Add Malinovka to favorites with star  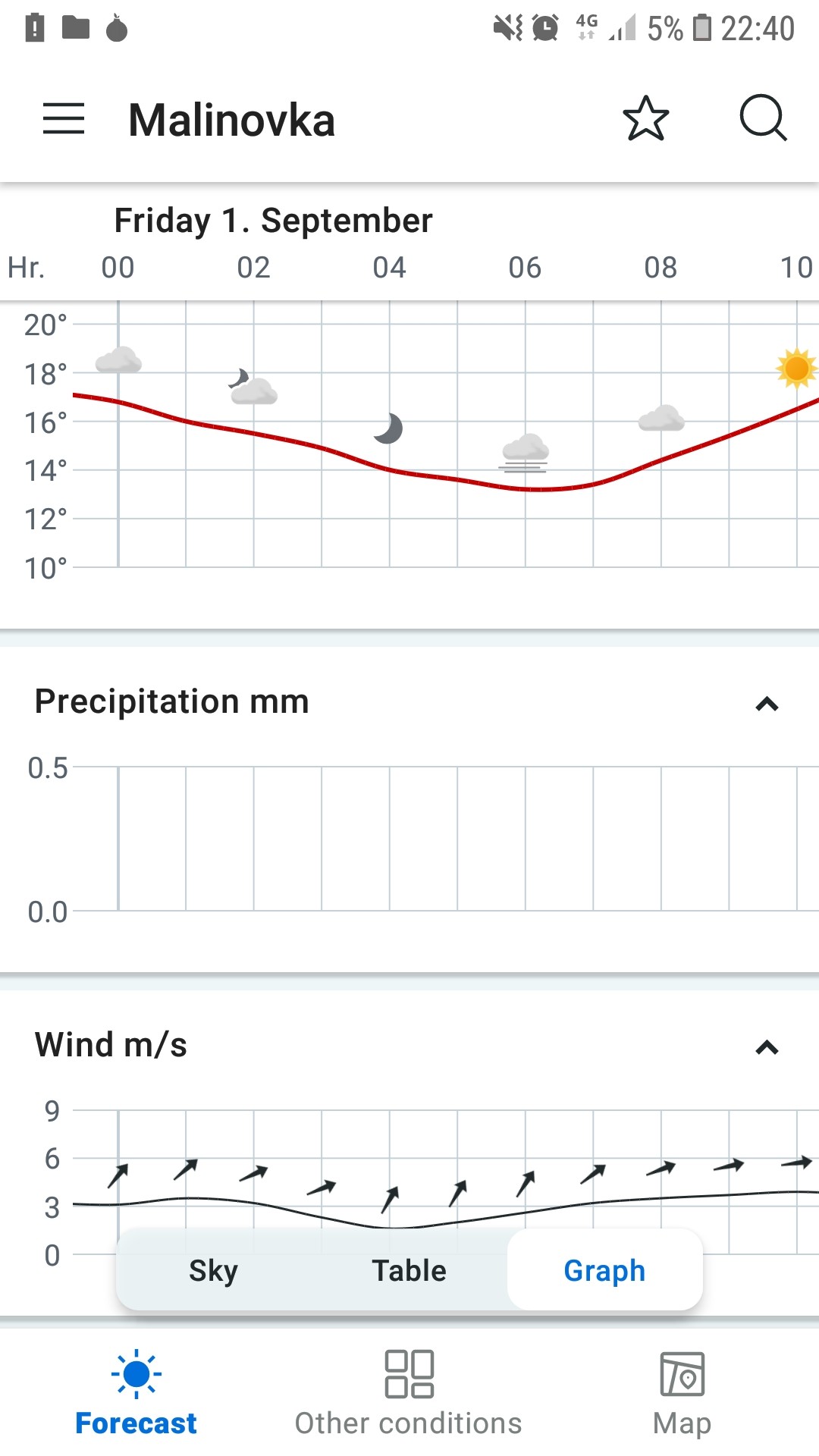click(645, 119)
